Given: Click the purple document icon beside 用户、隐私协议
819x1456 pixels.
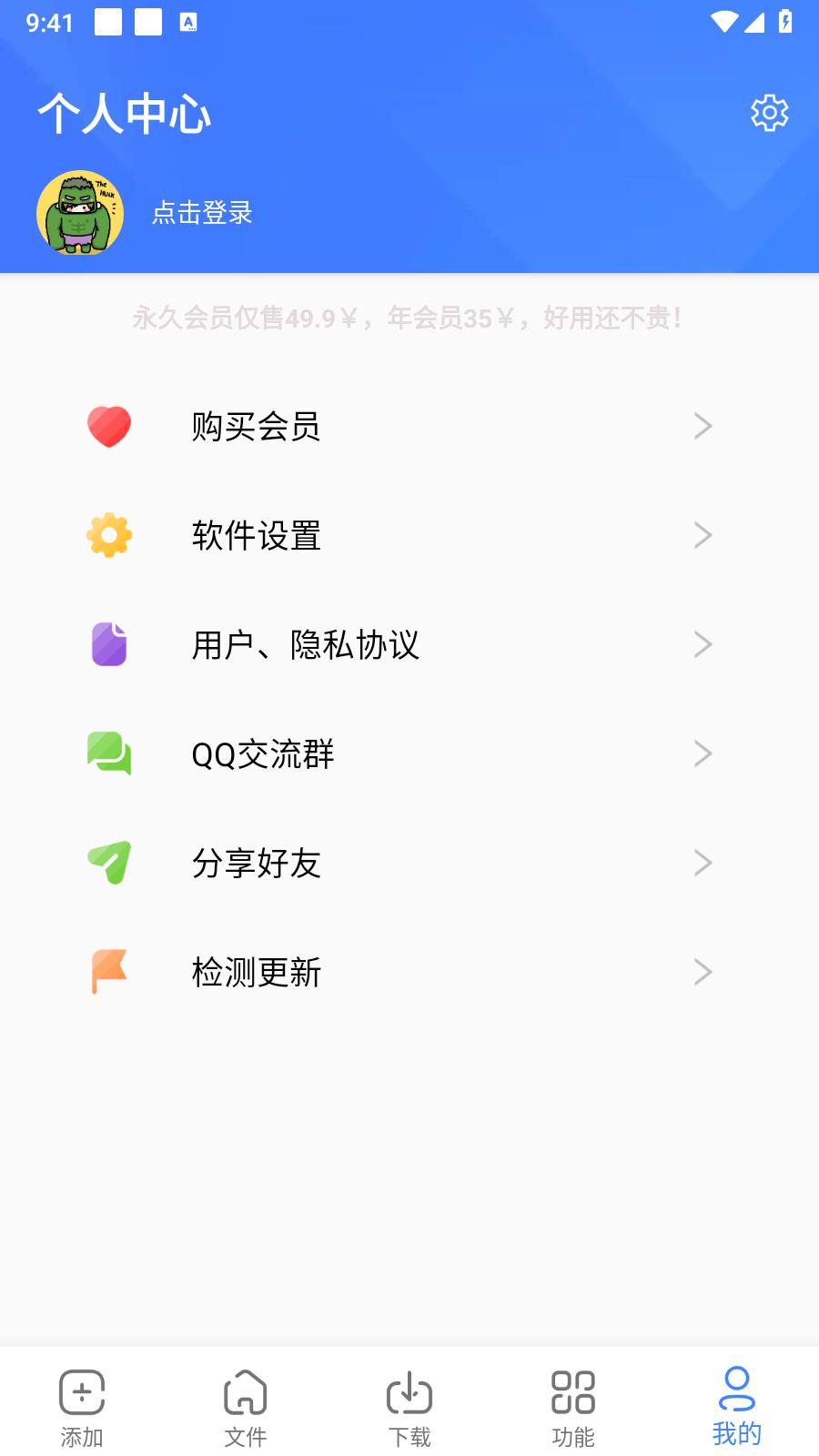Looking at the screenshot, I should 108,645.
